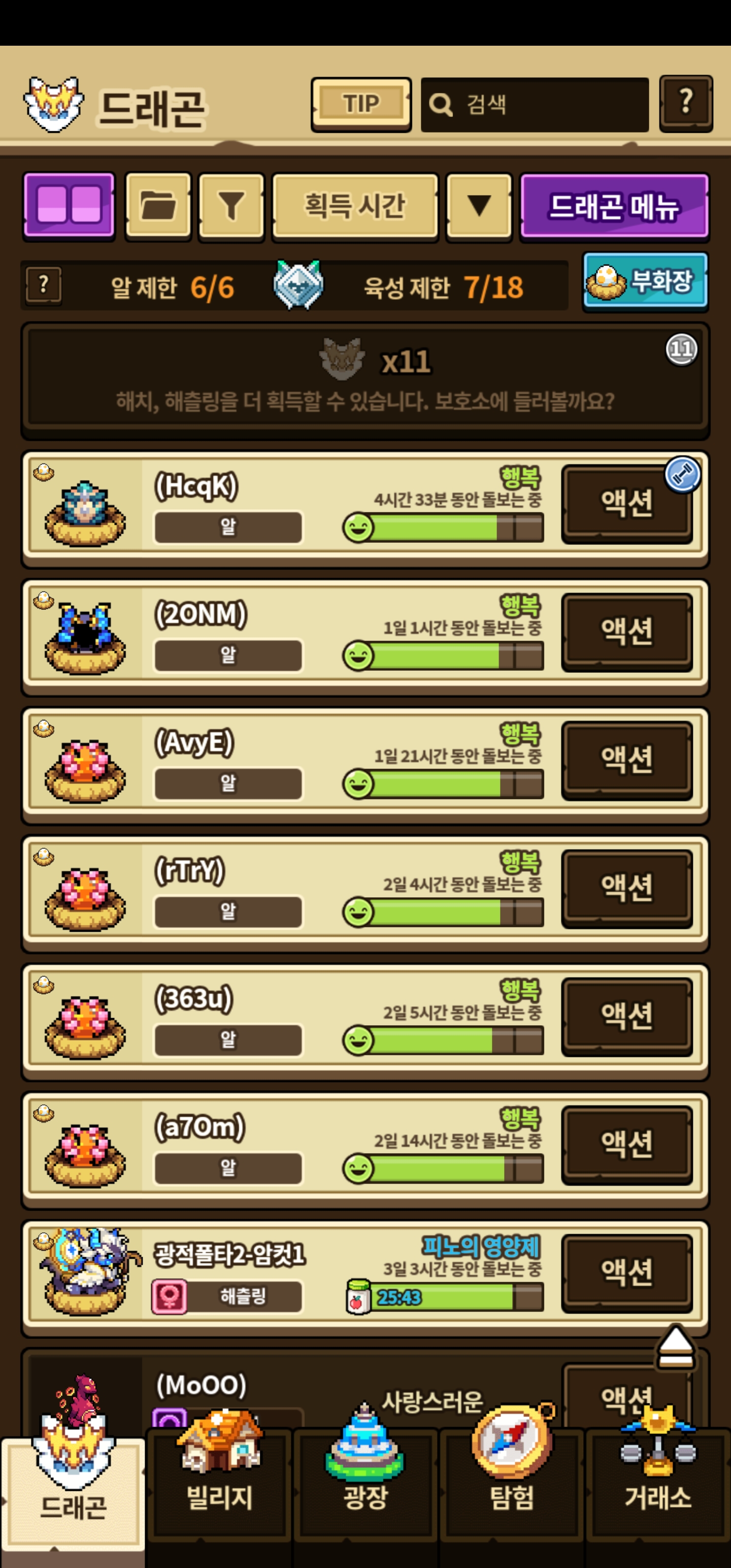The height and width of the screenshot is (1568, 731).
Task: Open the folder icon button
Action: tap(158, 206)
